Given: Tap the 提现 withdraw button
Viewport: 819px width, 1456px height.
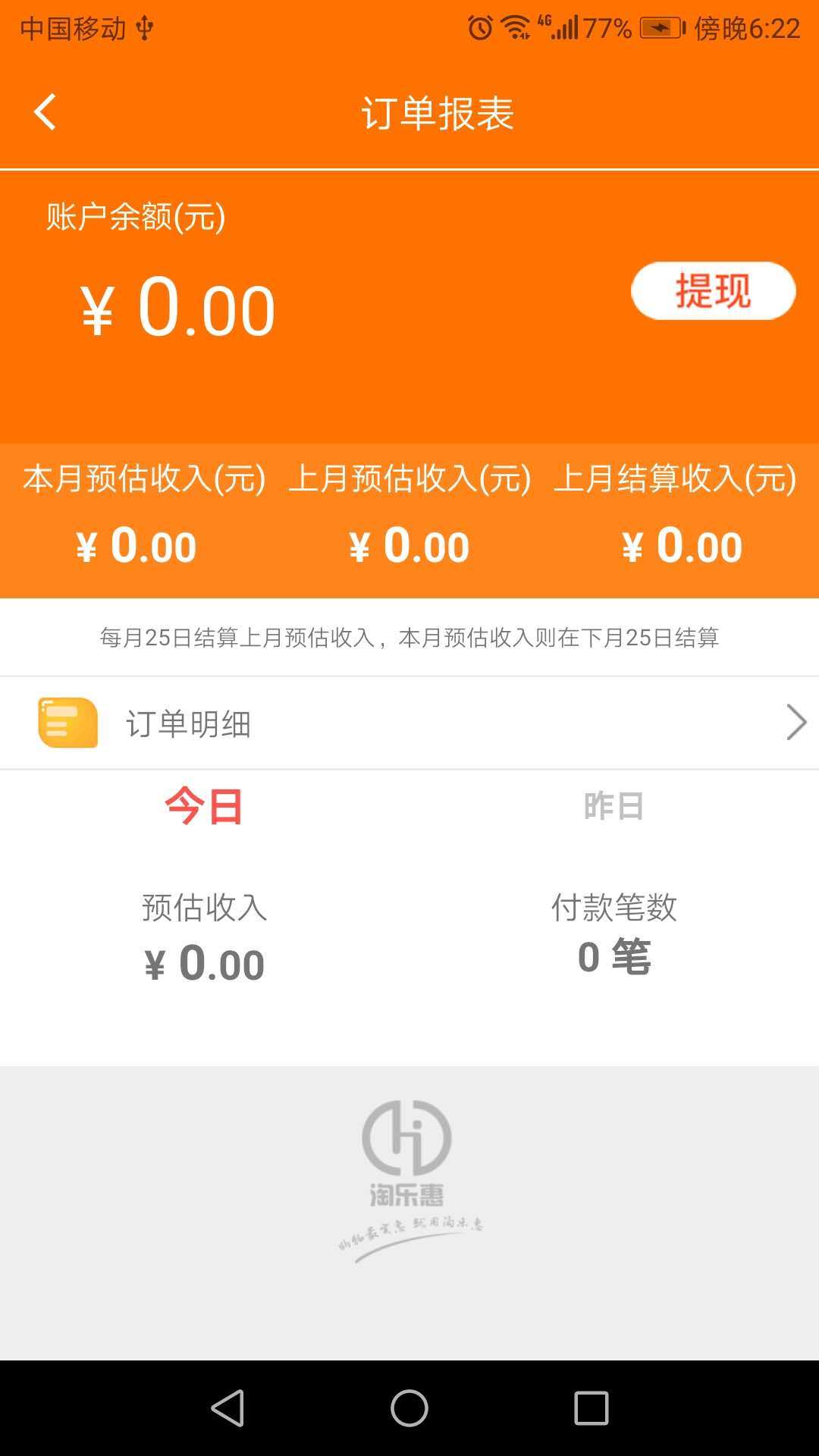Looking at the screenshot, I should pyautogui.click(x=713, y=290).
